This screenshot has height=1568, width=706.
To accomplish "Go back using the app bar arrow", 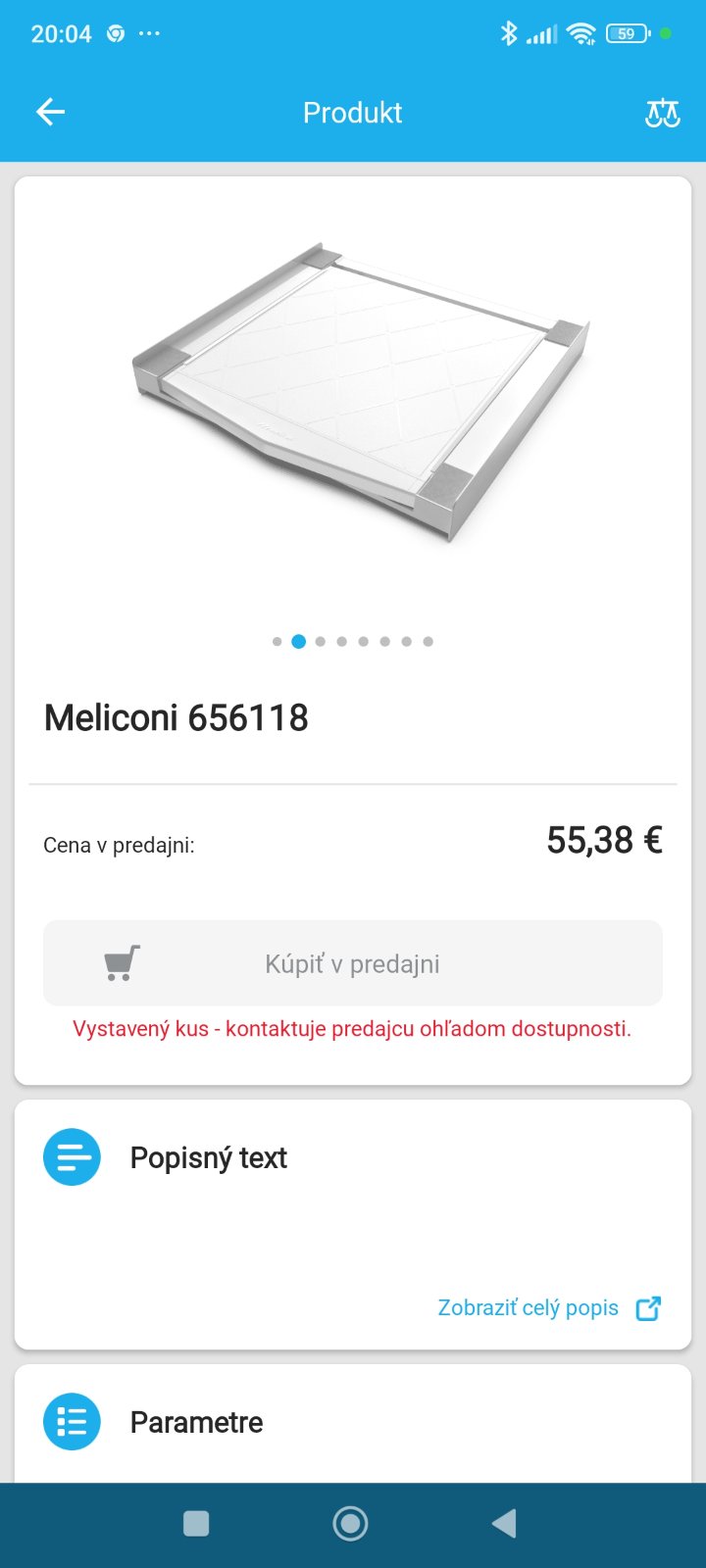I will click(x=51, y=113).
